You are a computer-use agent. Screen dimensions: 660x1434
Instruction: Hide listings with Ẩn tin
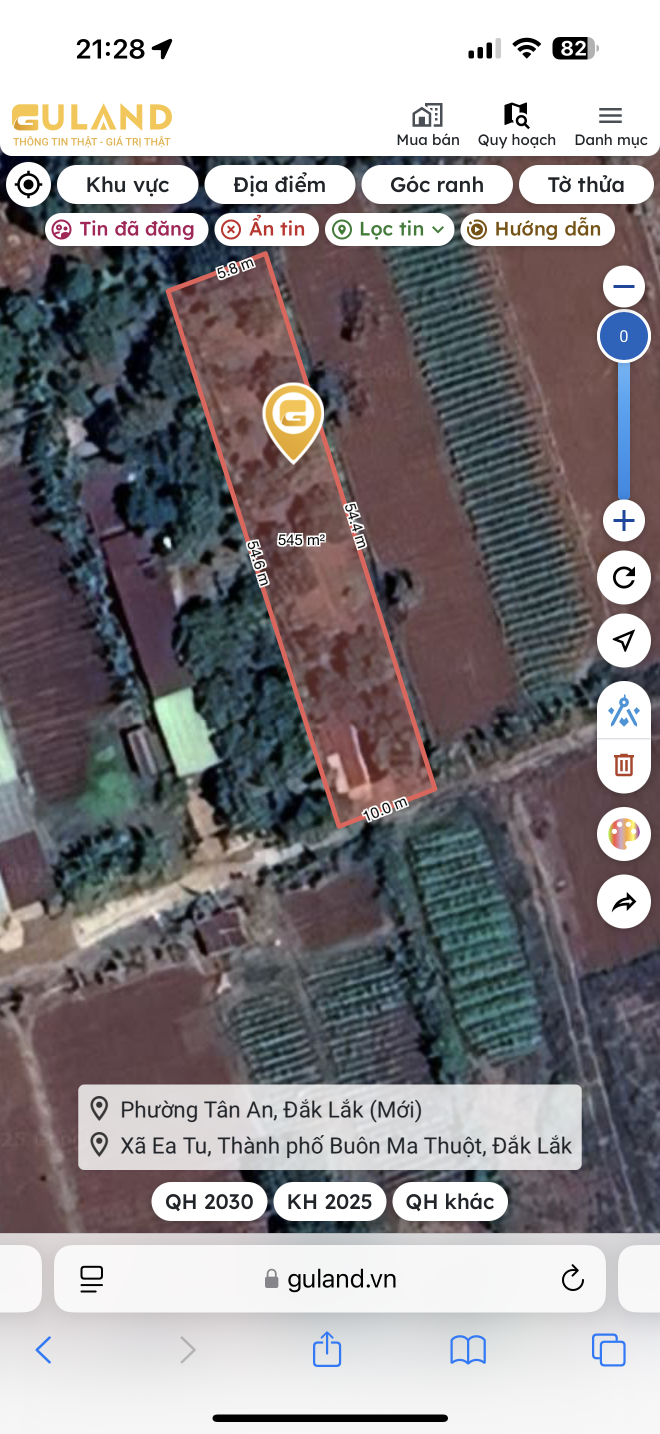click(265, 229)
